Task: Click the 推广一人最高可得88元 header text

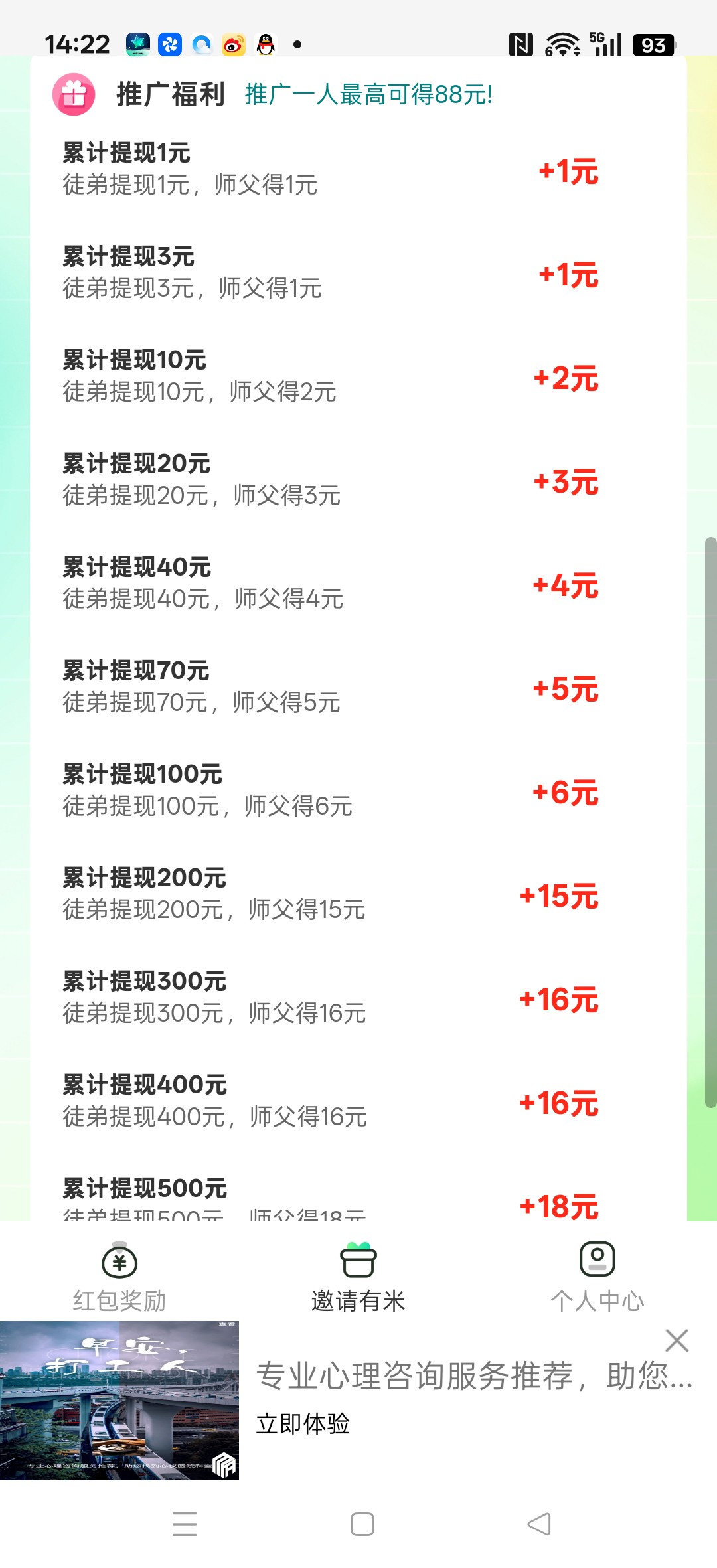Action: (x=367, y=95)
